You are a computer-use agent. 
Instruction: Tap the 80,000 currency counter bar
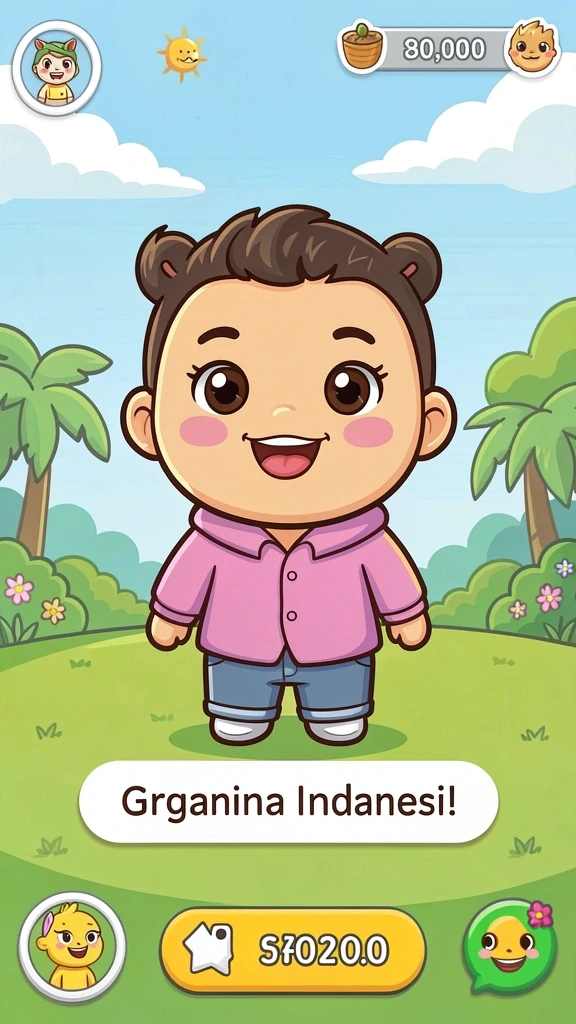449,49
